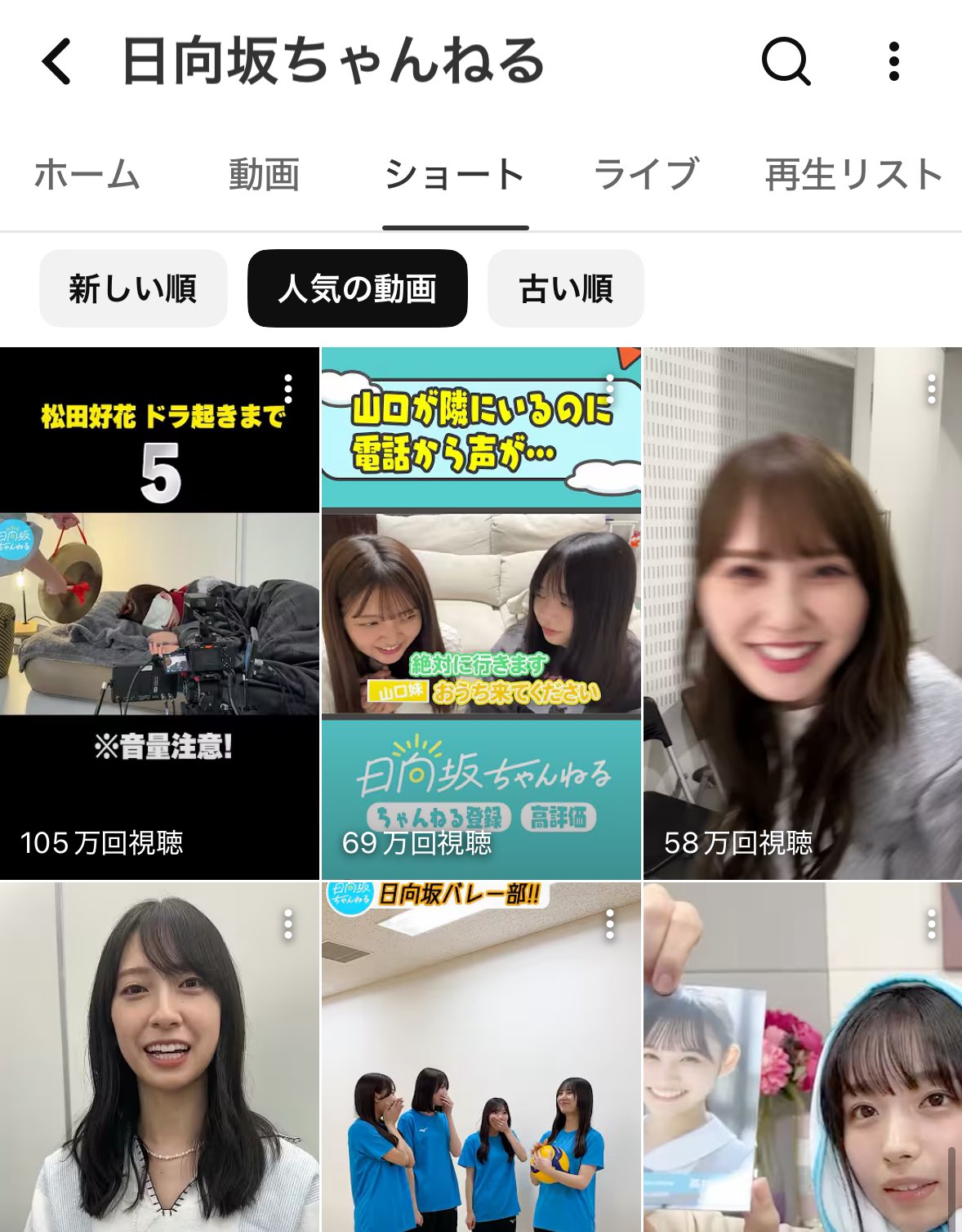Switch to the 動画 tab

264,175
